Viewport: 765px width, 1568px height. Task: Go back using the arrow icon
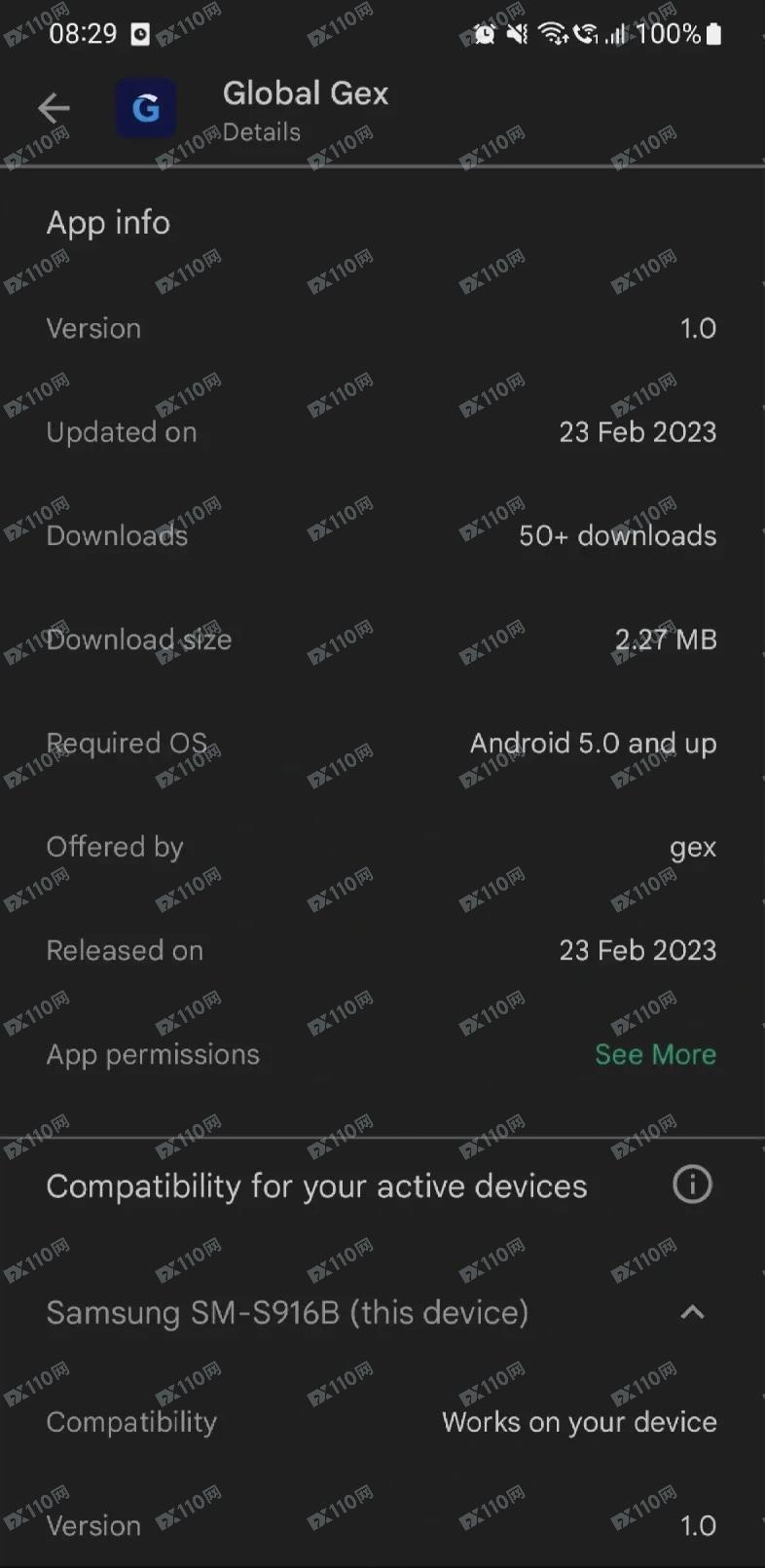pos(54,108)
